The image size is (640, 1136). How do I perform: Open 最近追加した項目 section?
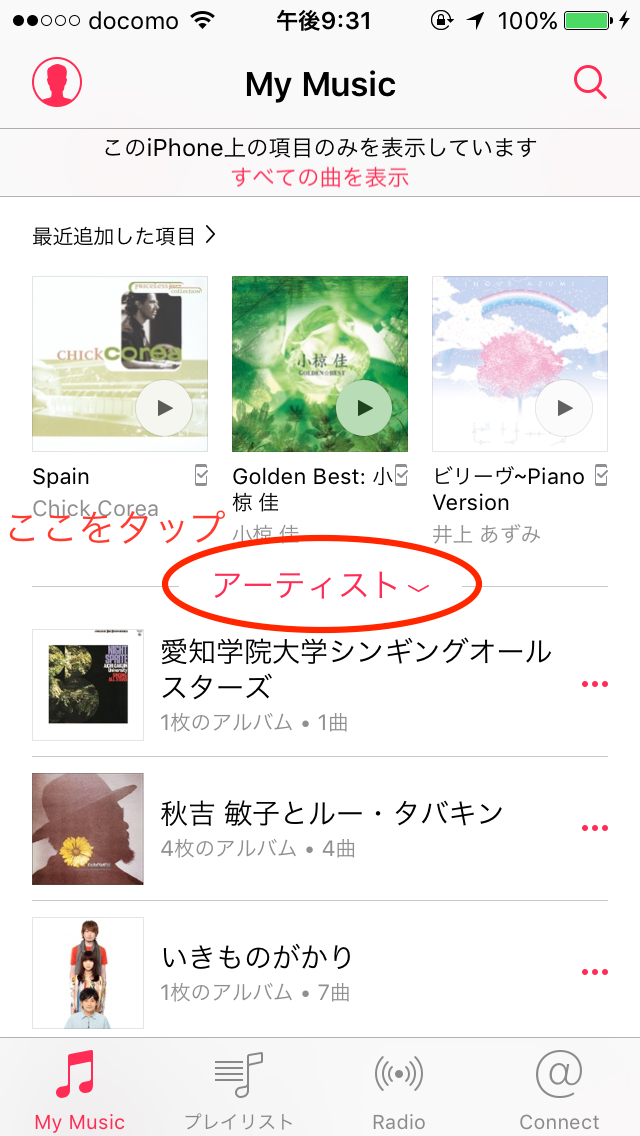[124, 236]
